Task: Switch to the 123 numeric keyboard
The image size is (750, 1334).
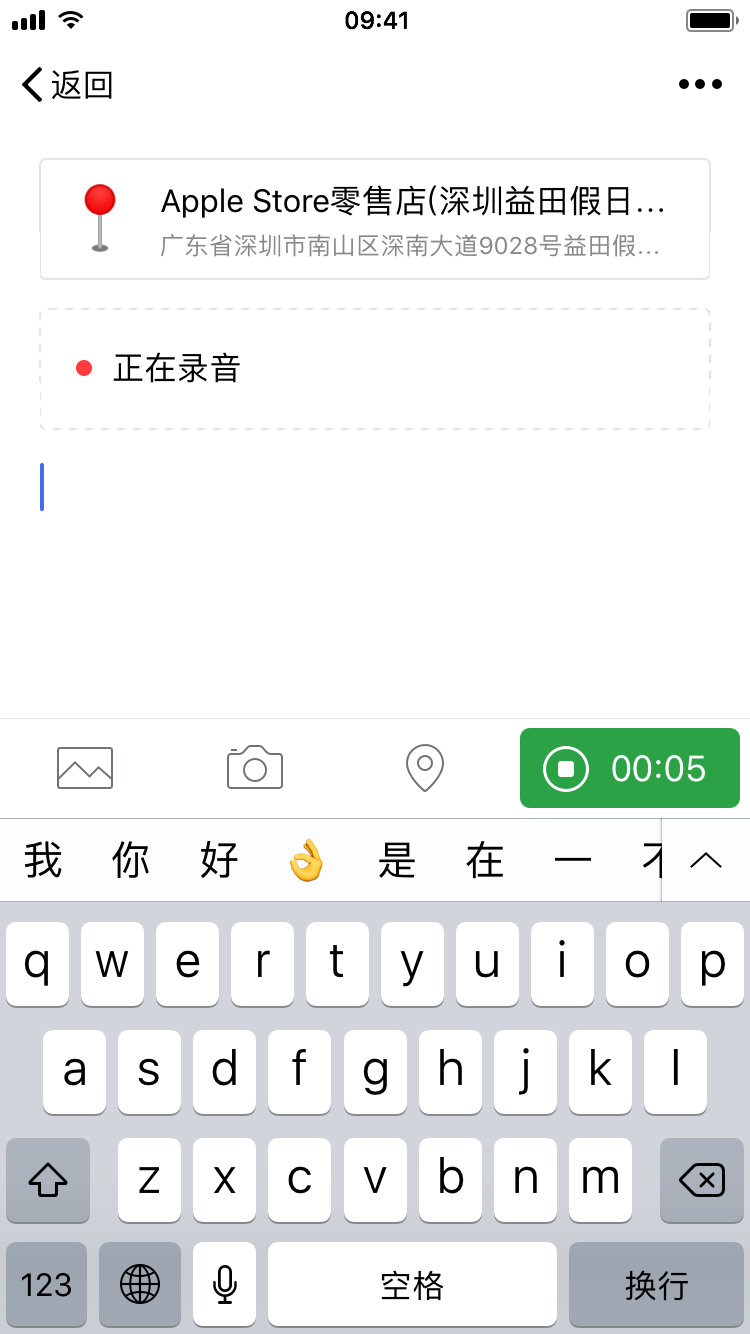Action: (46, 1284)
